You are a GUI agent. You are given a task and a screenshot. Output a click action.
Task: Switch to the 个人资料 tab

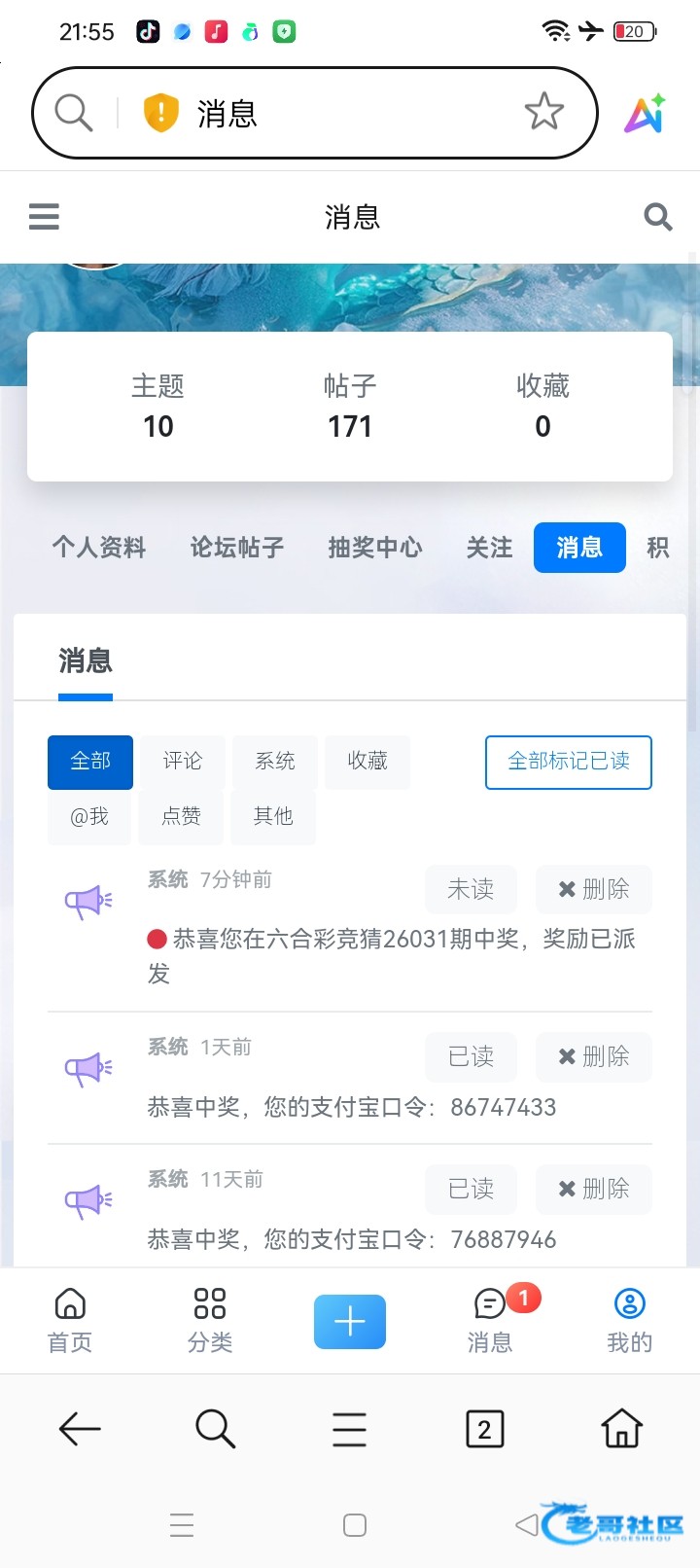99,548
